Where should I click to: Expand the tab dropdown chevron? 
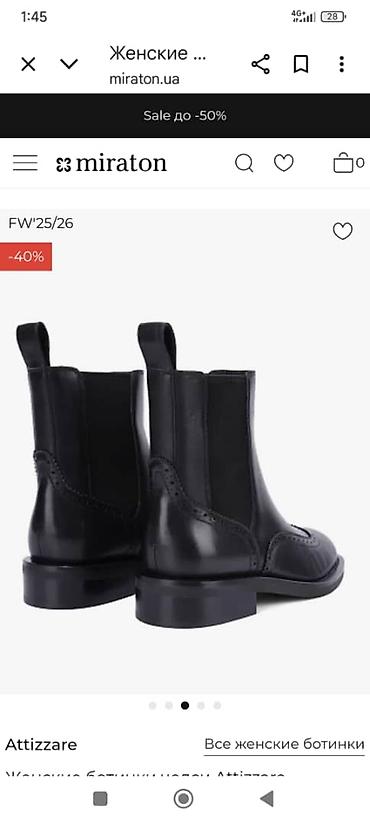coord(69,64)
